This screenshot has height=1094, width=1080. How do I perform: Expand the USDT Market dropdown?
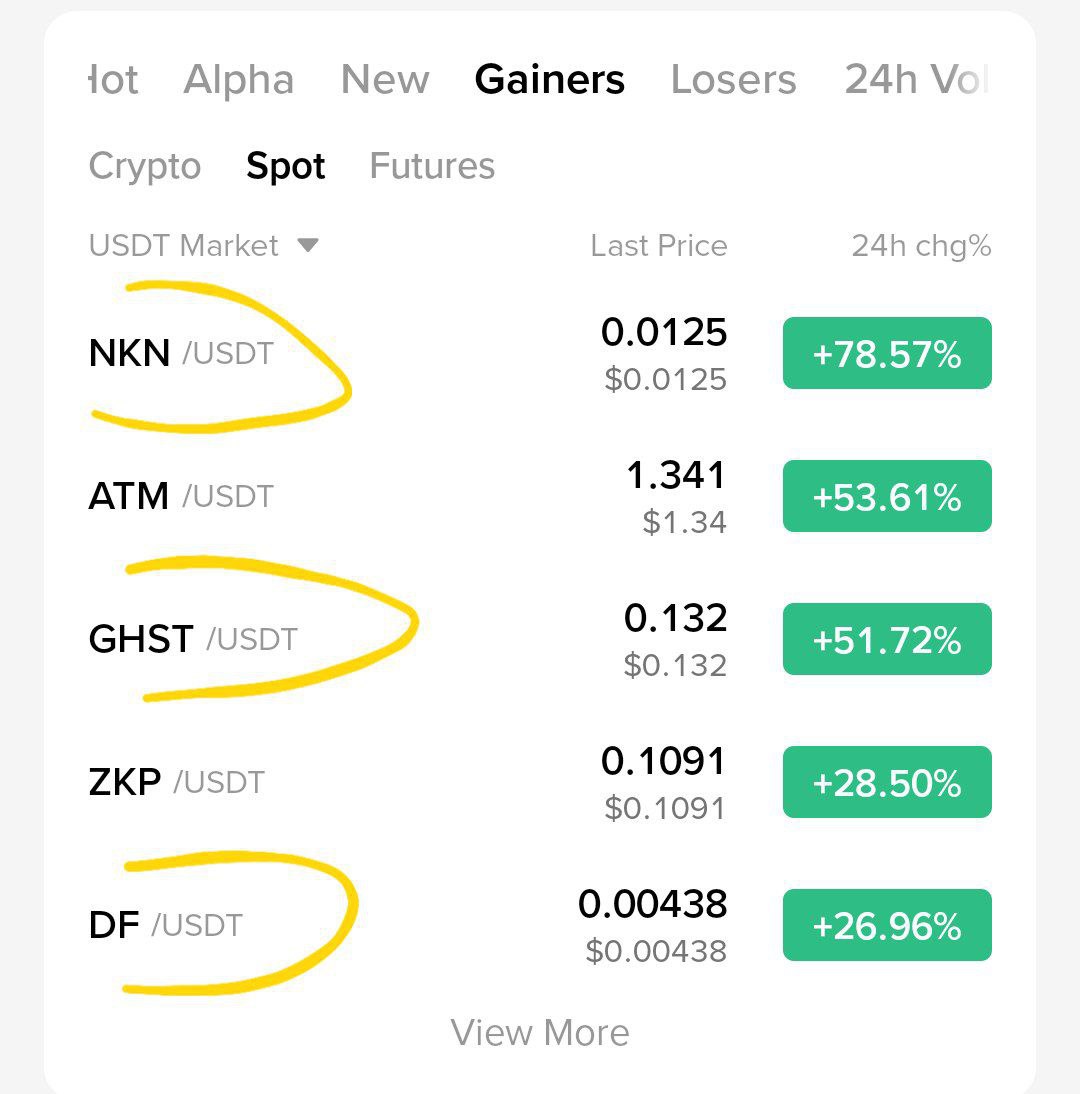pos(203,246)
